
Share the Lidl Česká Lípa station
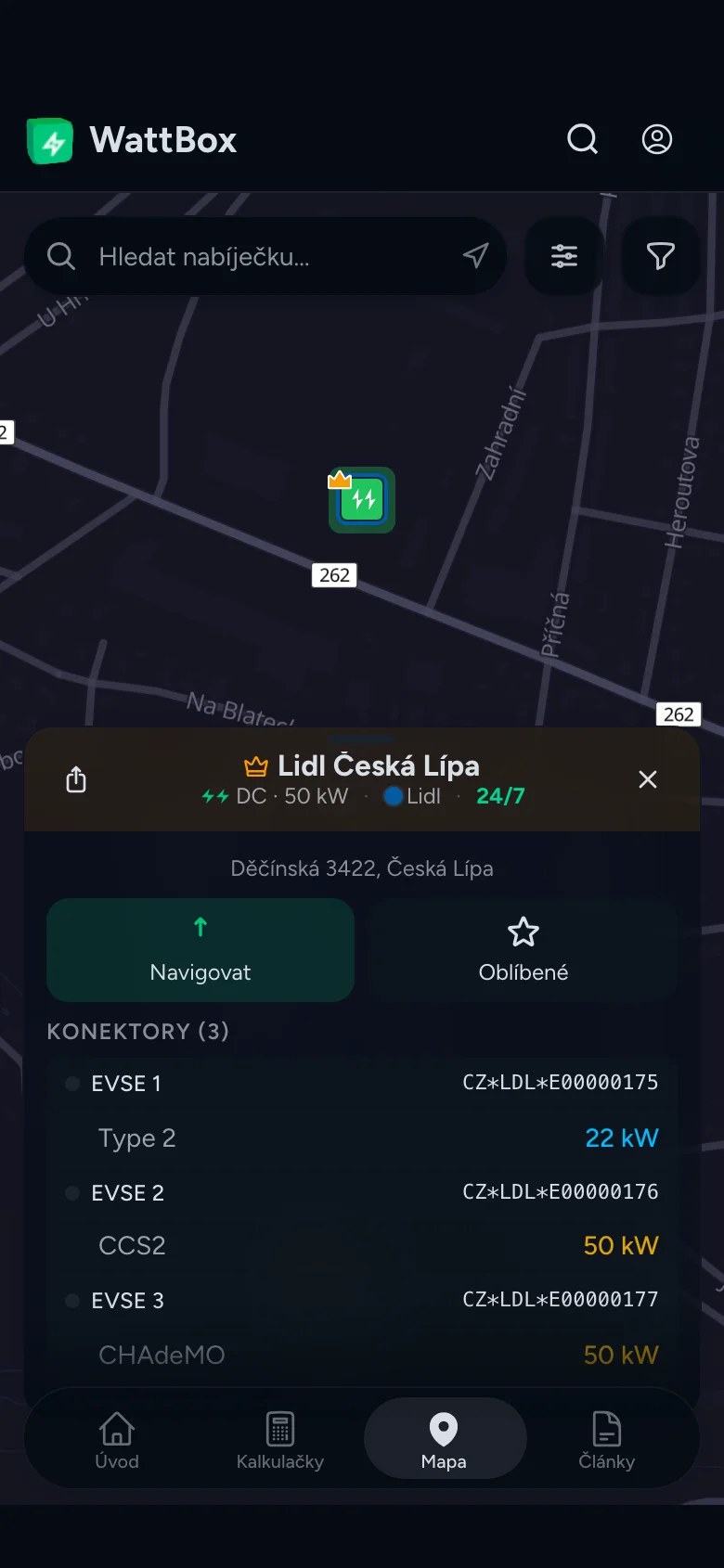coord(76,779)
